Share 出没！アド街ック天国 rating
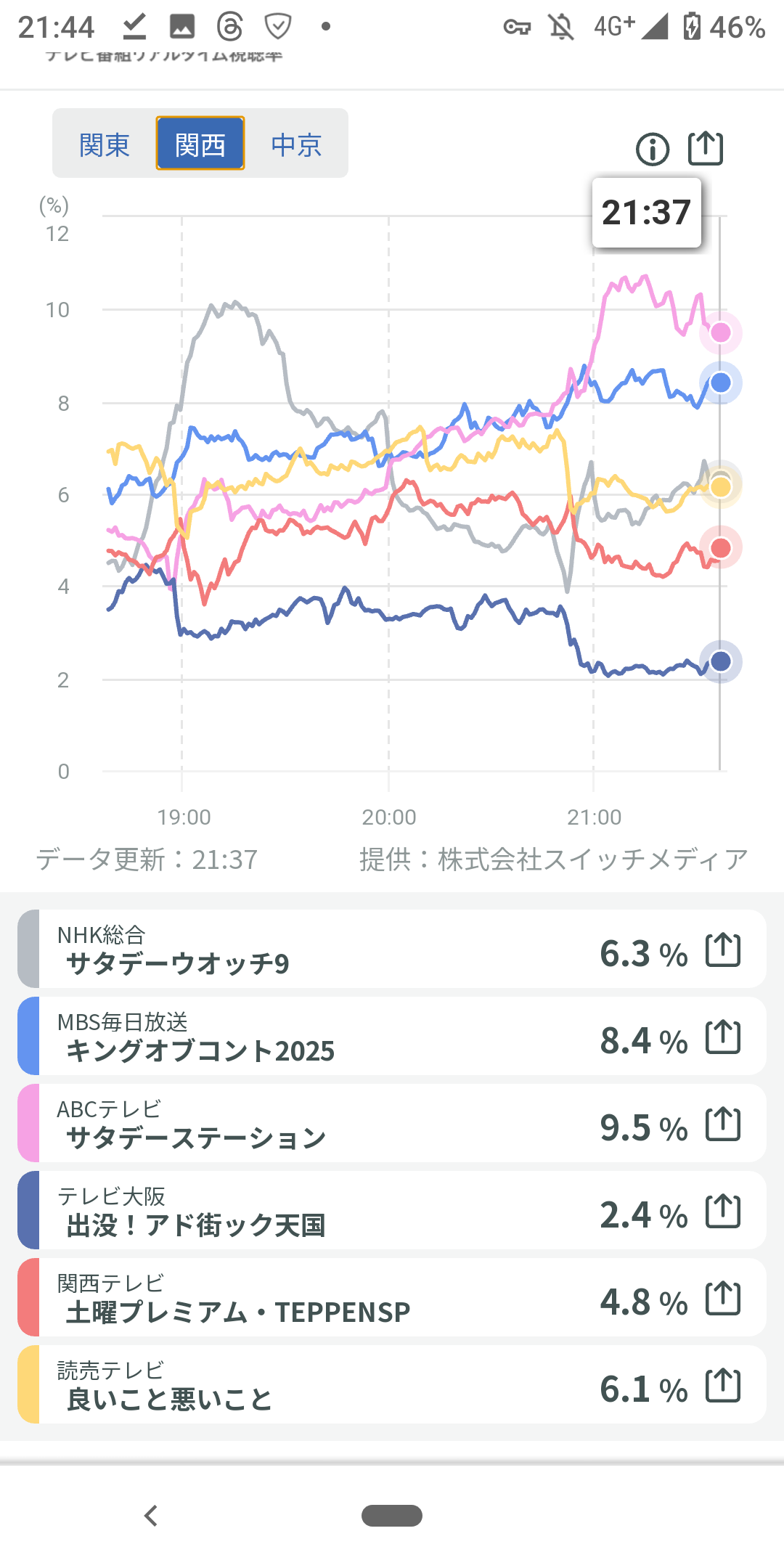Screen dimensions: 784x1568 (x=723, y=1212)
